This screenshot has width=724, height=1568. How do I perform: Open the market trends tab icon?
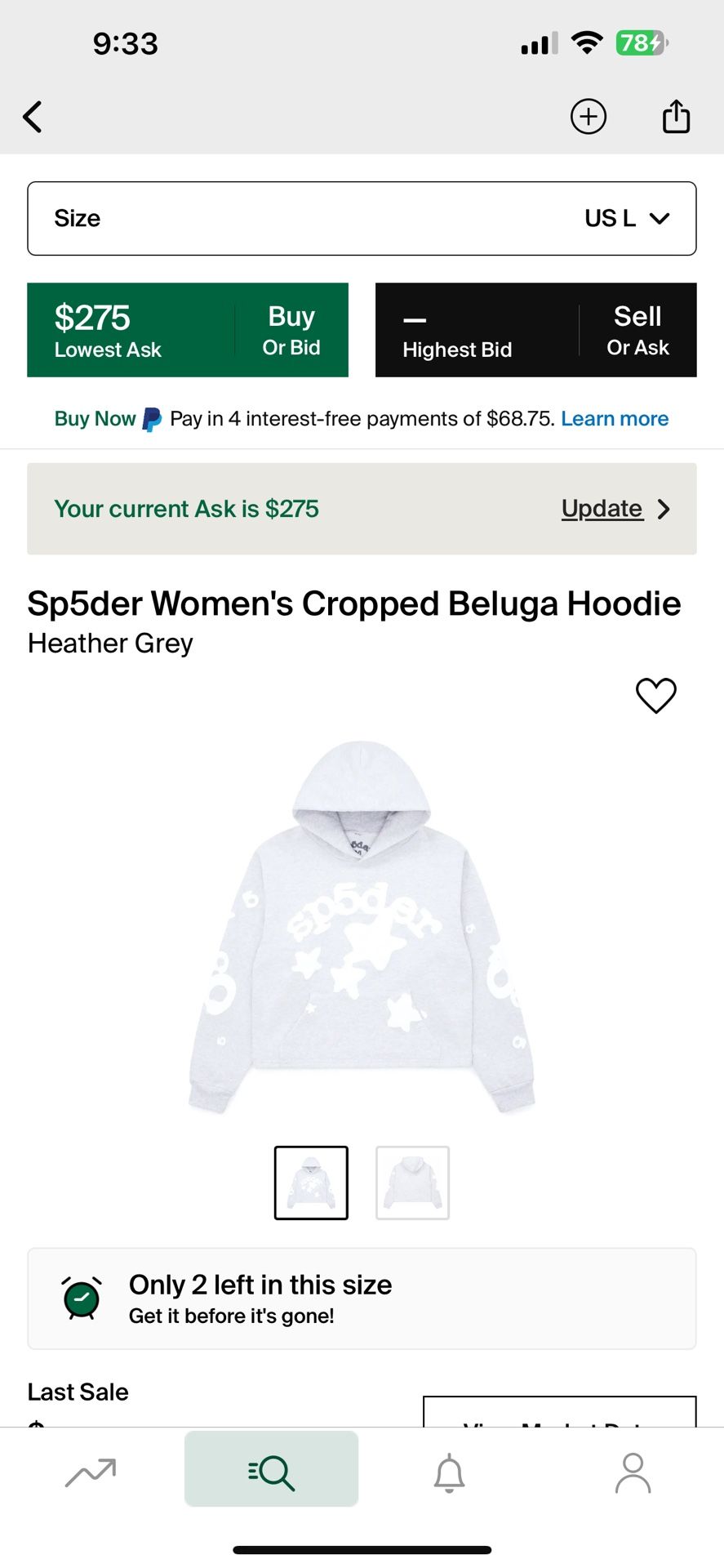point(90,1470)
